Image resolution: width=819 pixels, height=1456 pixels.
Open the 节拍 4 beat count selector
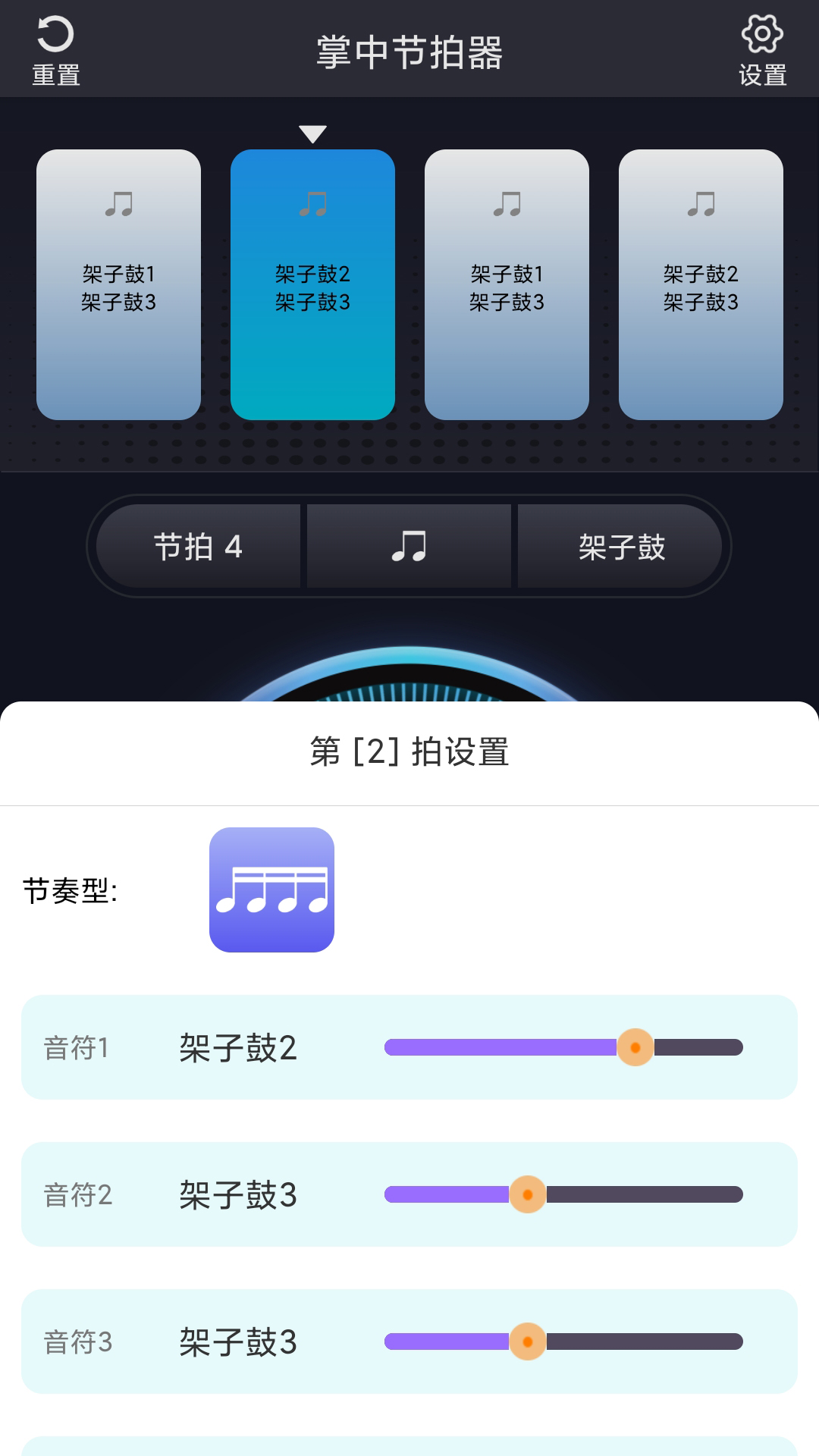click(x=196, y=546)
